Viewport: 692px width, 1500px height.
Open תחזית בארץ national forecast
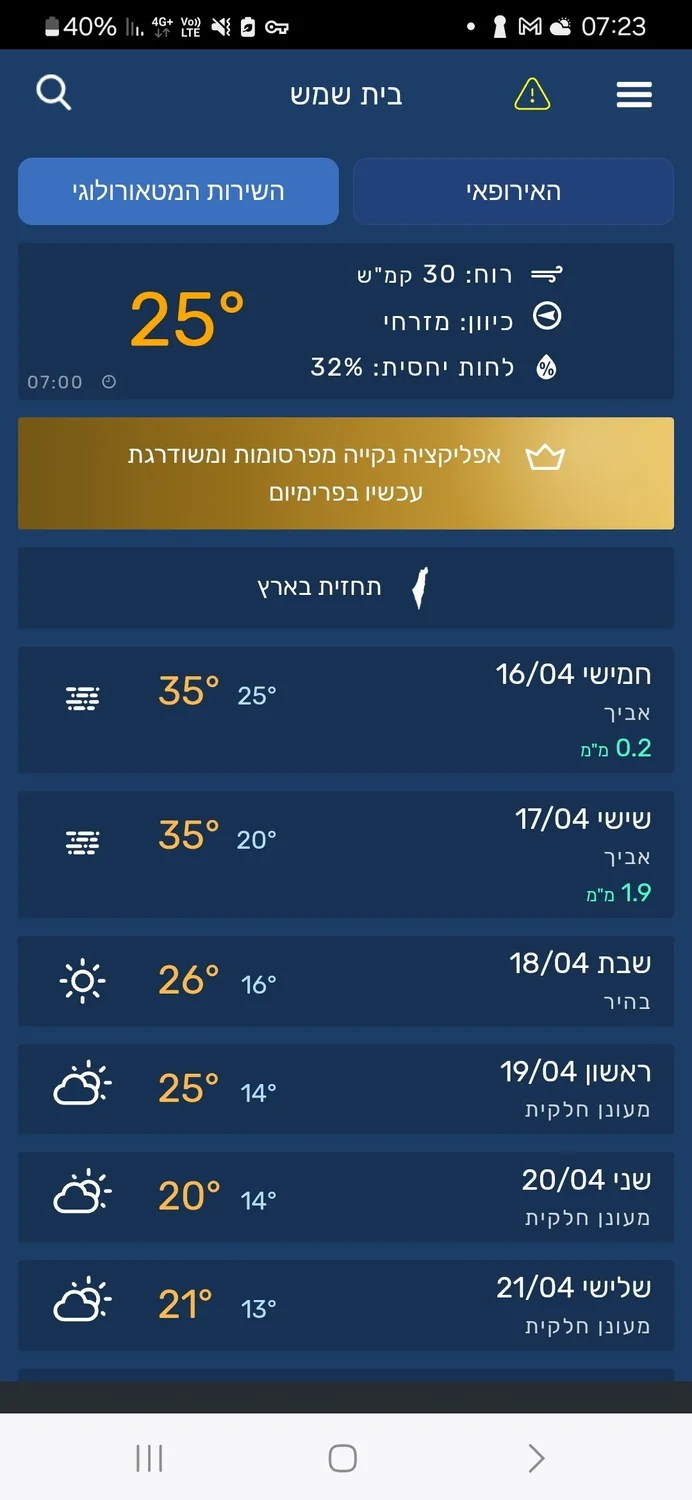(346, 587)
